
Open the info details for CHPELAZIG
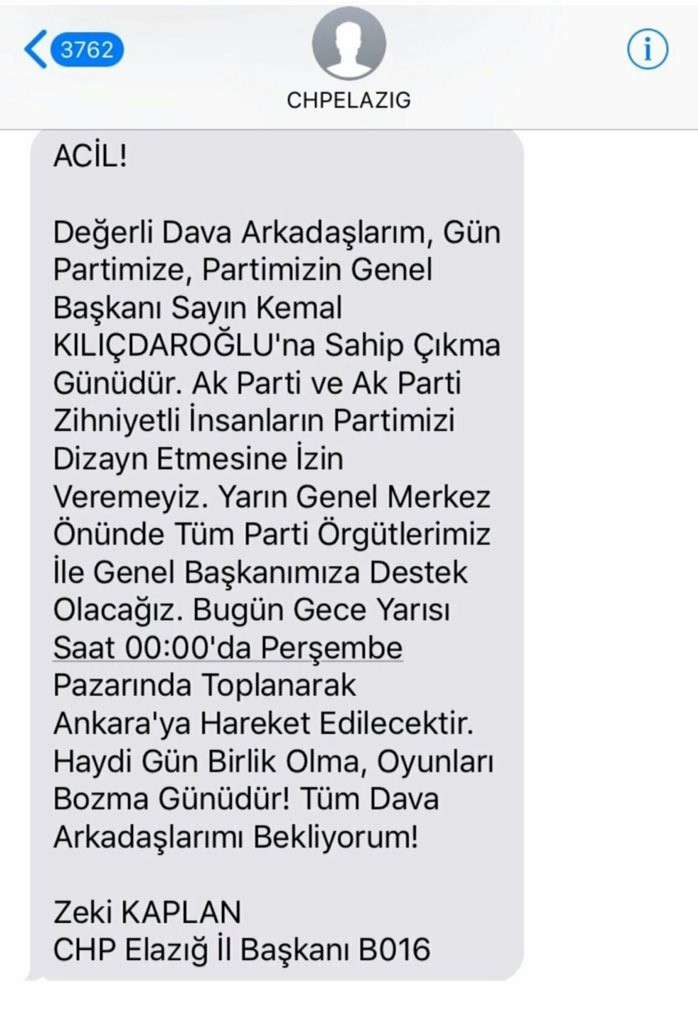coord(647,49)
